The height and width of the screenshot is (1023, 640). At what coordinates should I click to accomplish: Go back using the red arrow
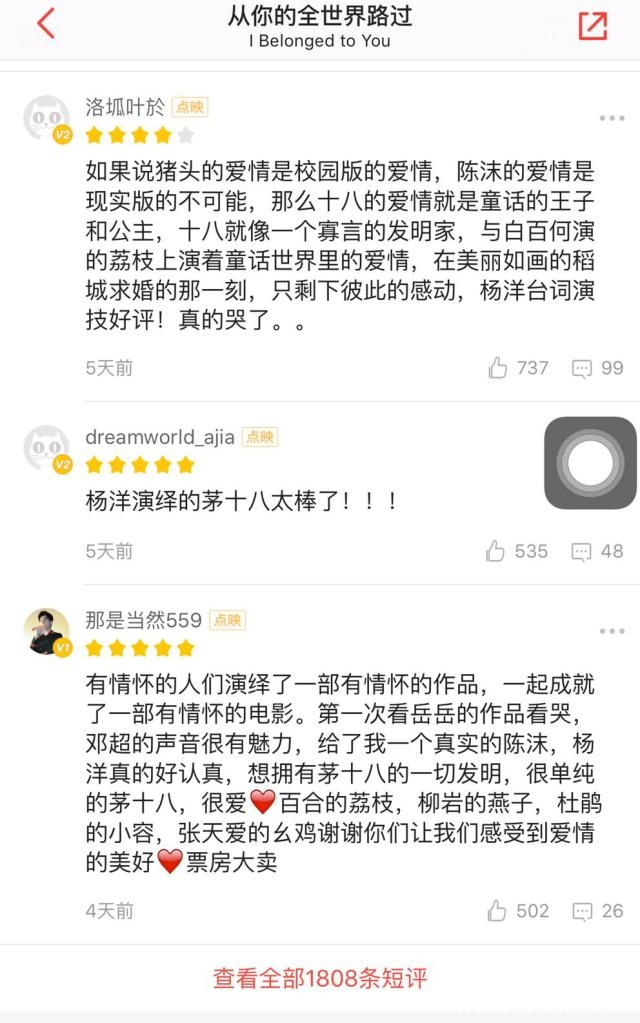click(45, 25)
